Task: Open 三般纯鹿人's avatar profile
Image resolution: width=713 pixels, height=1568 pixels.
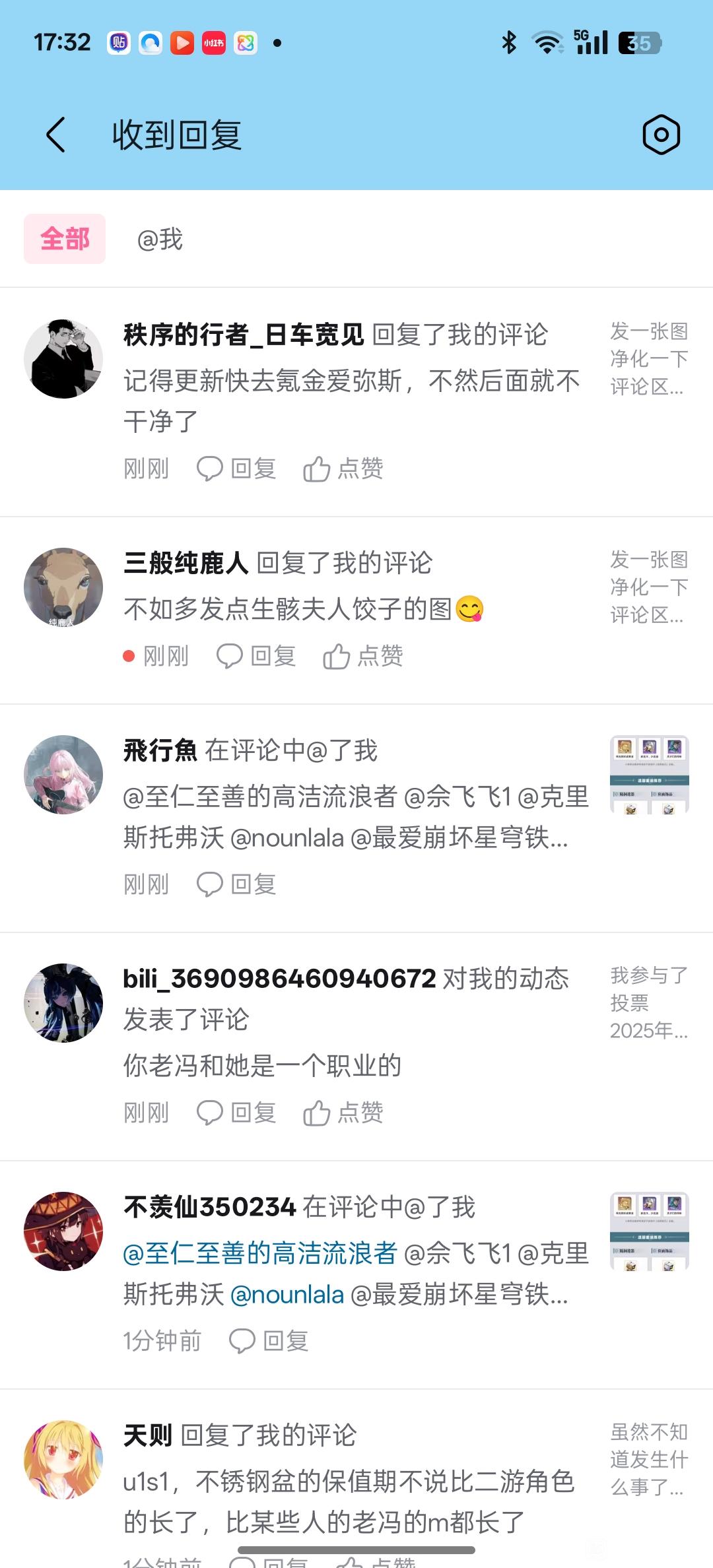Action: pyautogui.click(x=63, y=587)
